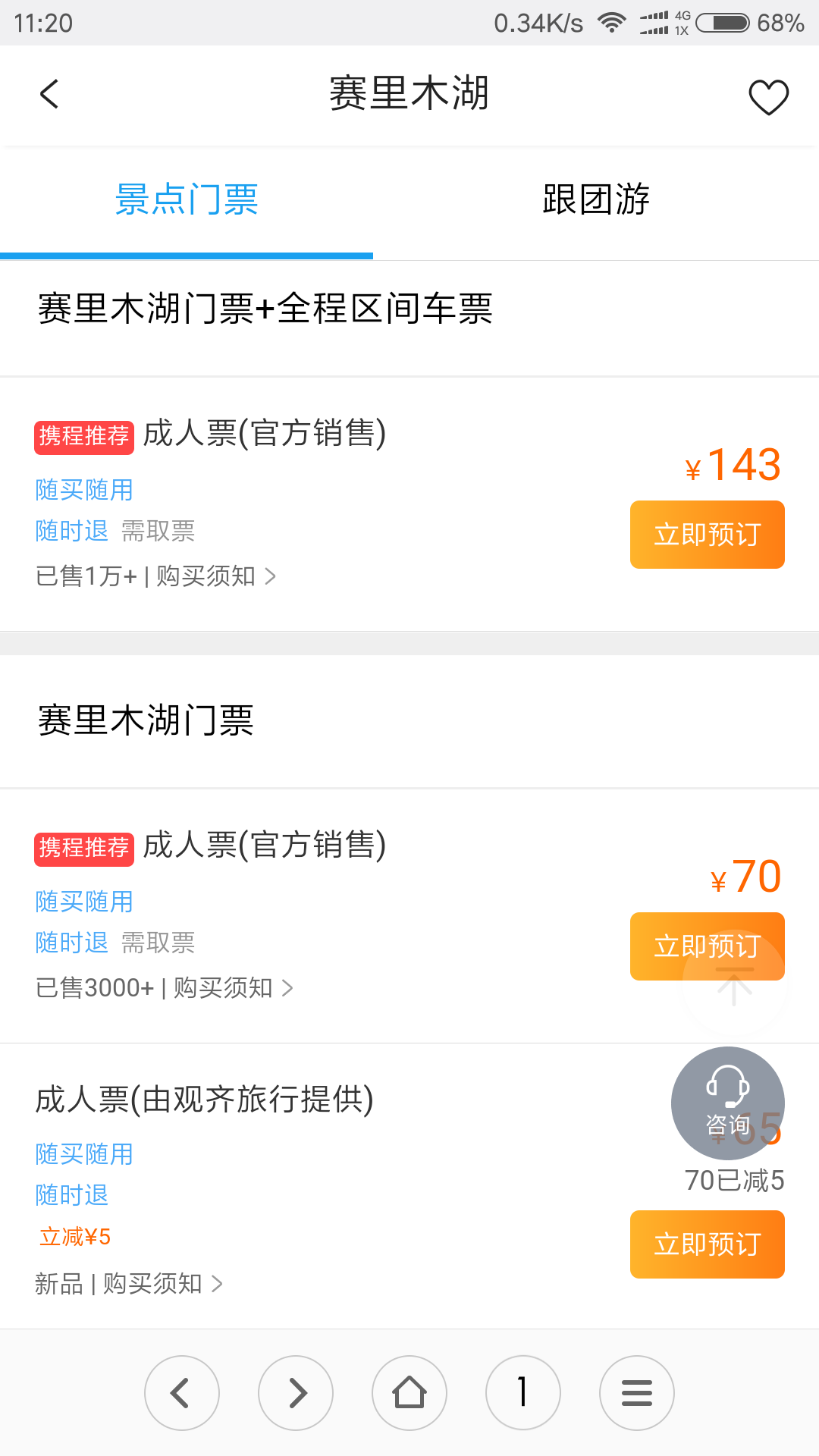Tap the browser back button in bottom bar
This screenshot has height=1456, width=819.
pos(182,1393)
